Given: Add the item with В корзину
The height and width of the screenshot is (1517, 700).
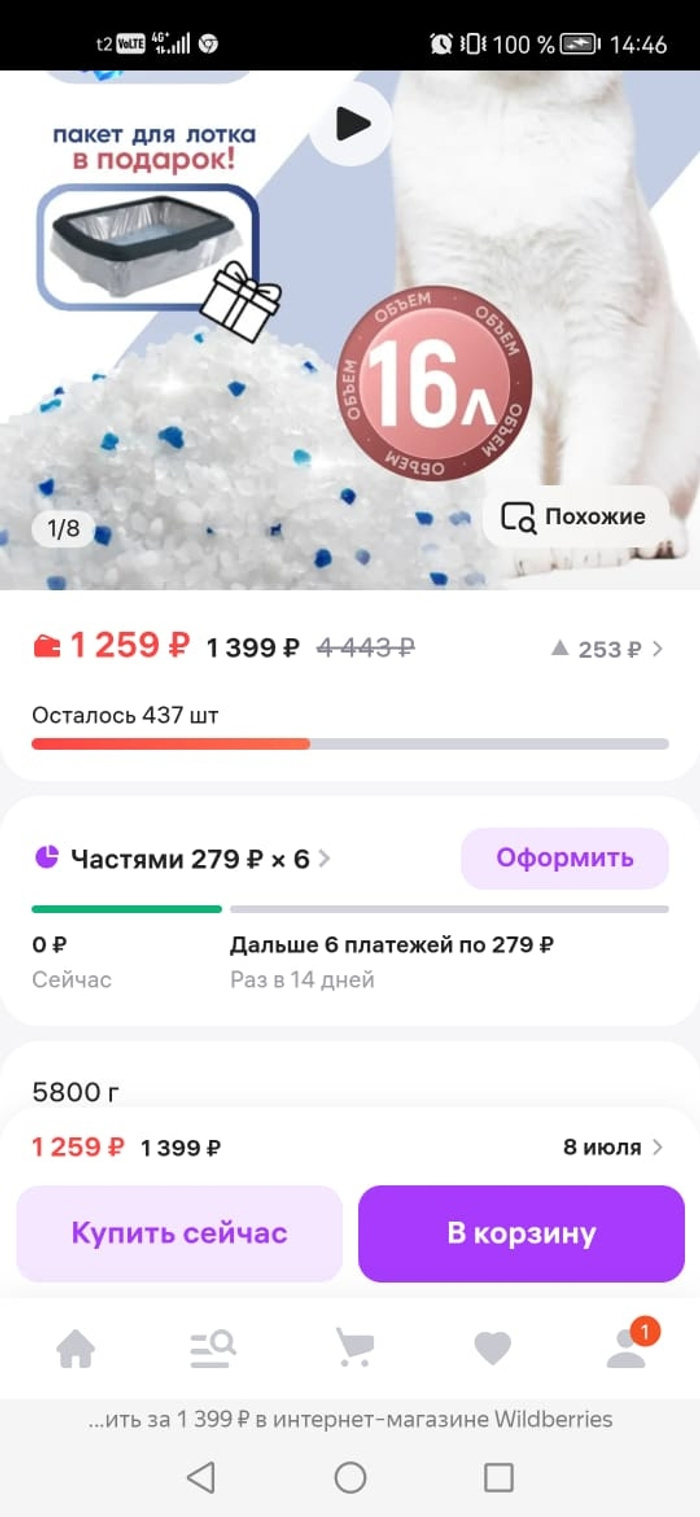Looking at the screenshot, I should pyautogui.click(x=521, y=1233).
